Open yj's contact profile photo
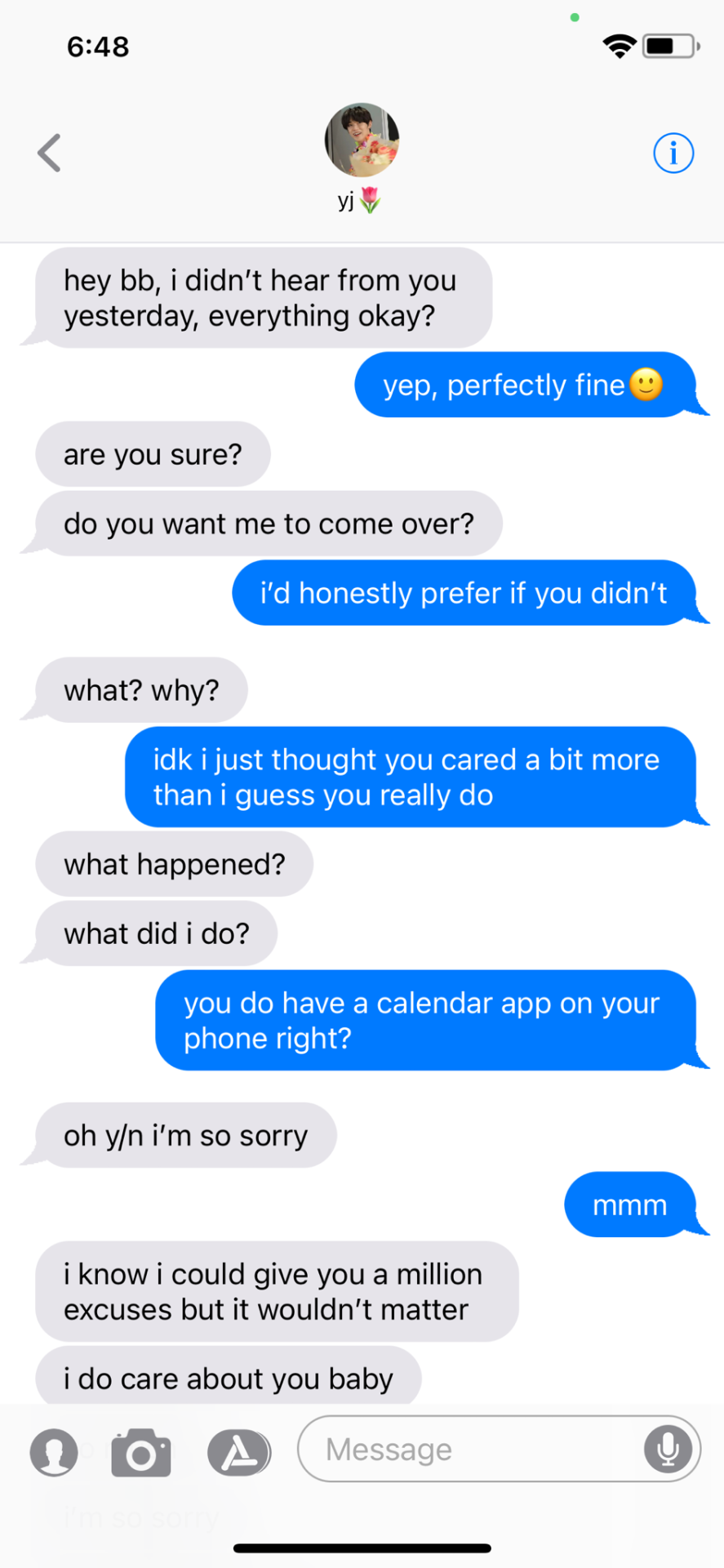 pyautogui.click(x=362, y=140)
